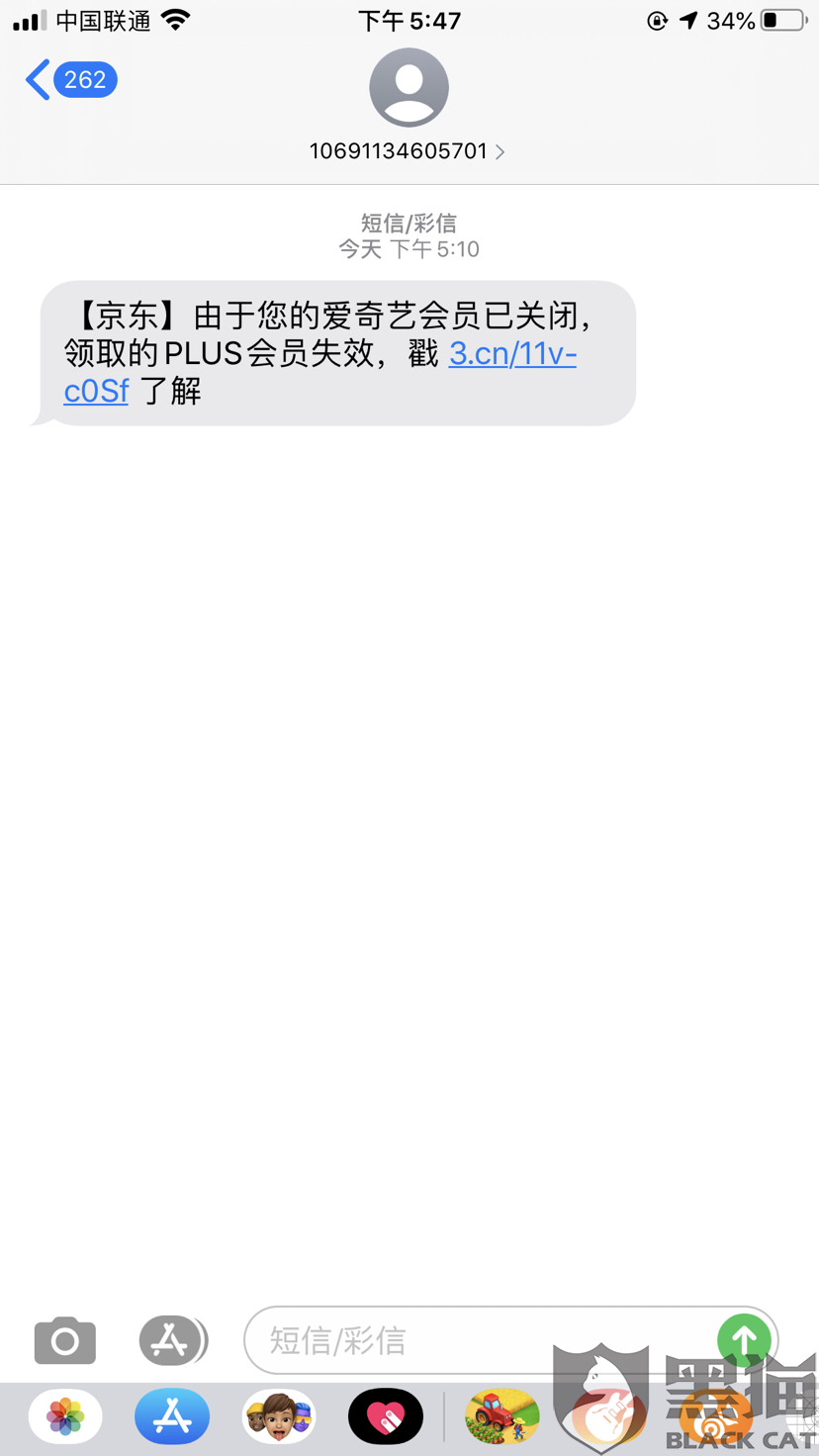Open the camera to attach a photo
The width and height of the screenshot is (819, 1456).
(x=65, y=1340)
